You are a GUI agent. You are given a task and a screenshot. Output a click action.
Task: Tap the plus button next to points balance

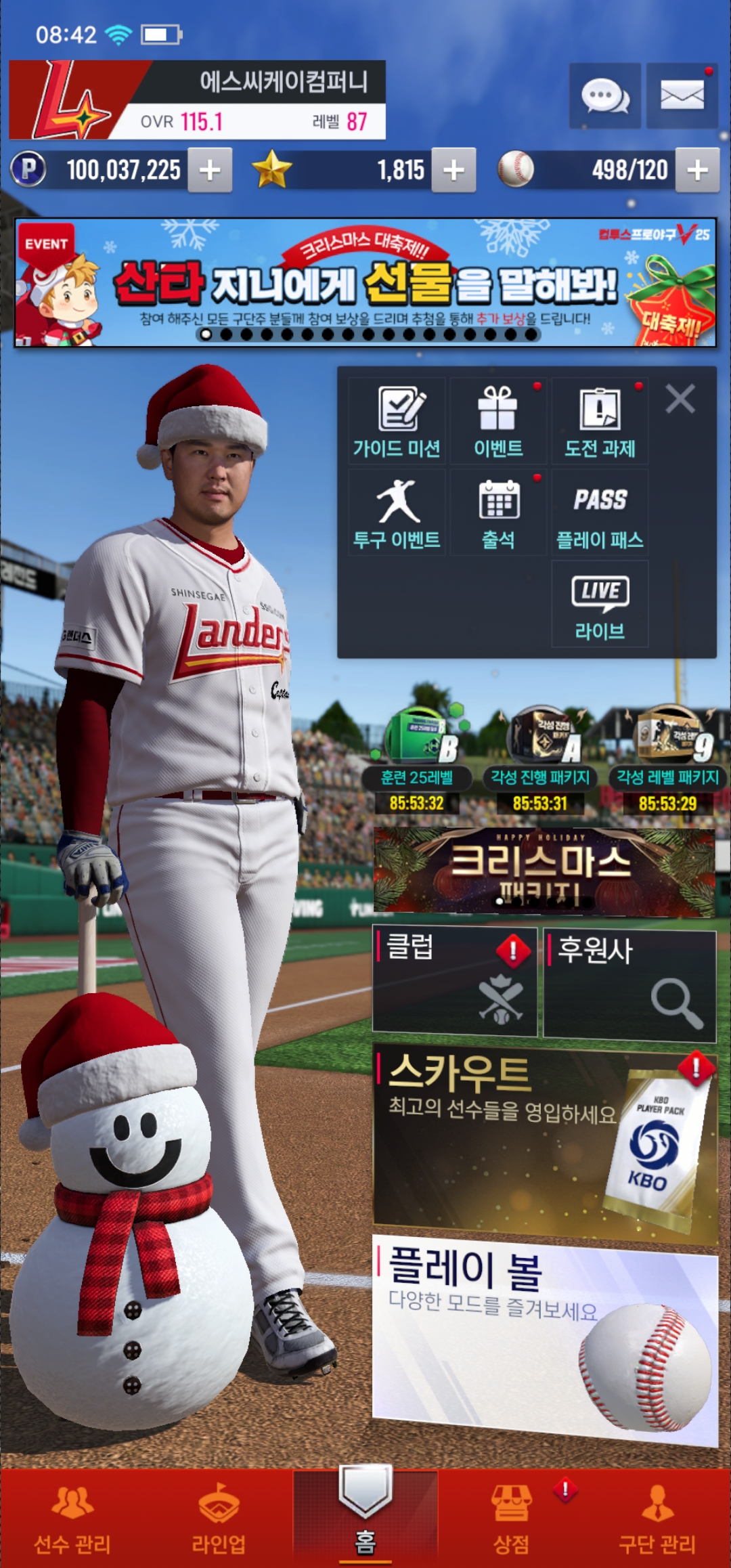point(210,170)
